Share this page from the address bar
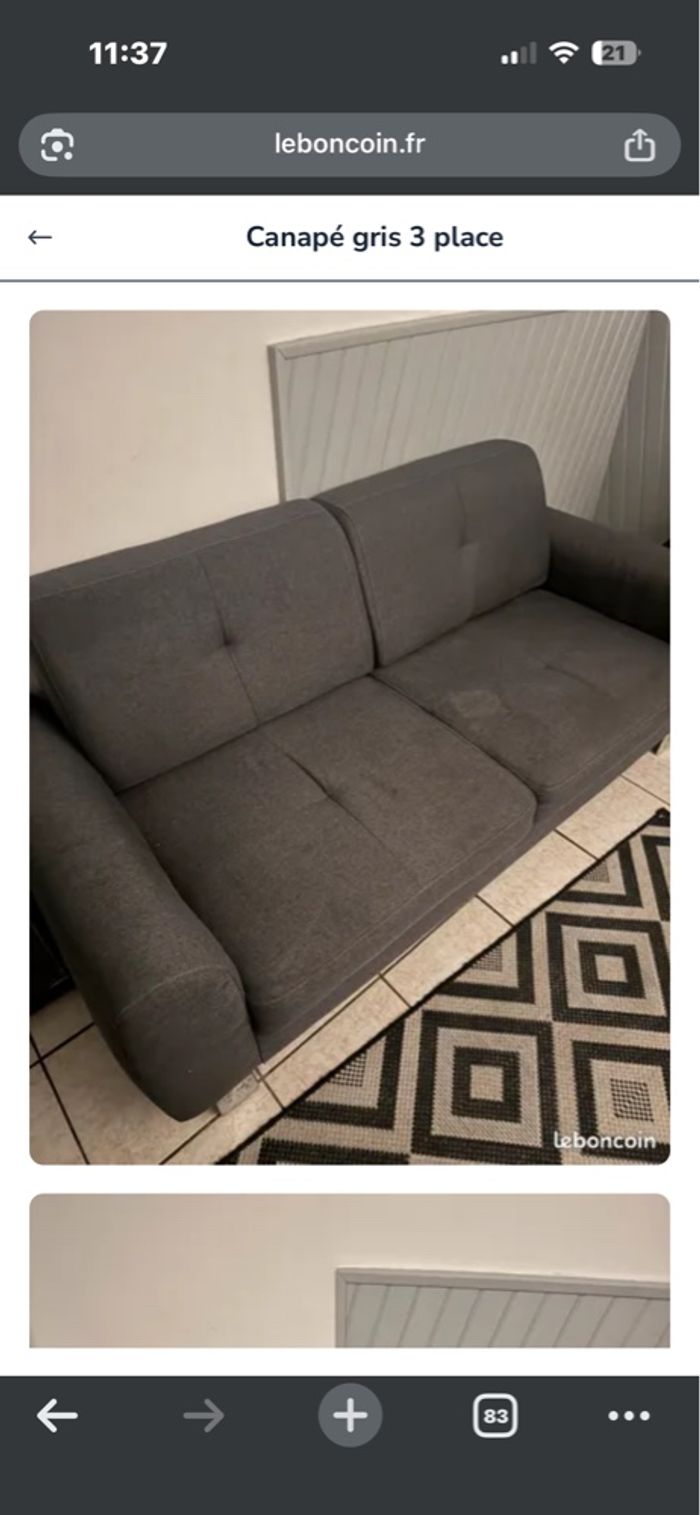The image size is (700, 1515). 639,146
